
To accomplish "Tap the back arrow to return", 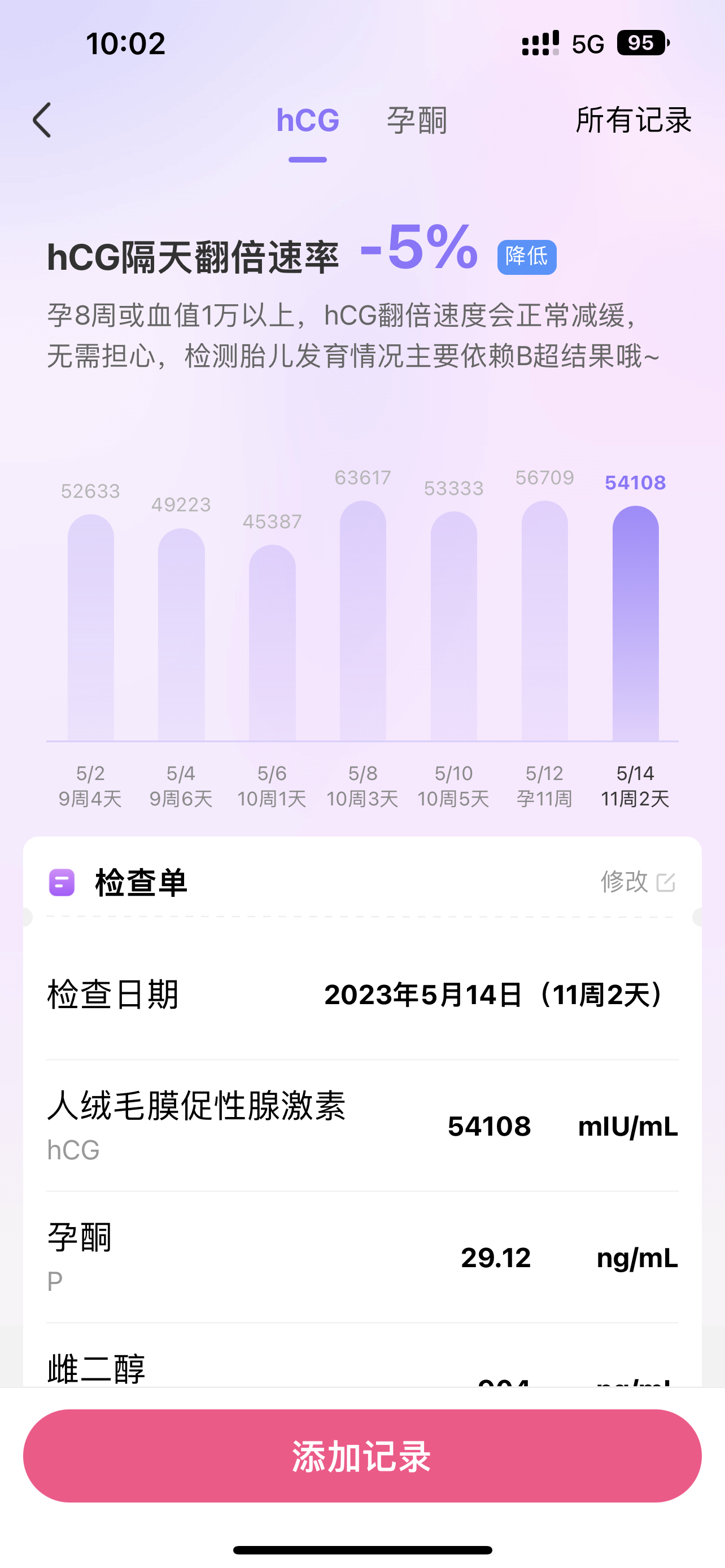I will click(41, 121).
